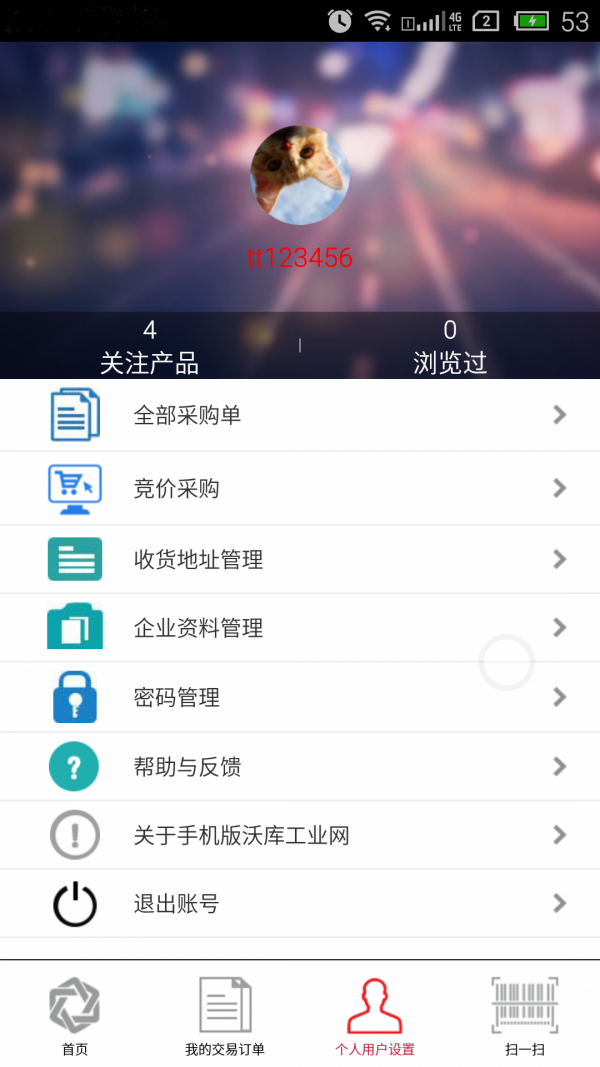Open 密码管理 password settings

click(x=300, y=697)
